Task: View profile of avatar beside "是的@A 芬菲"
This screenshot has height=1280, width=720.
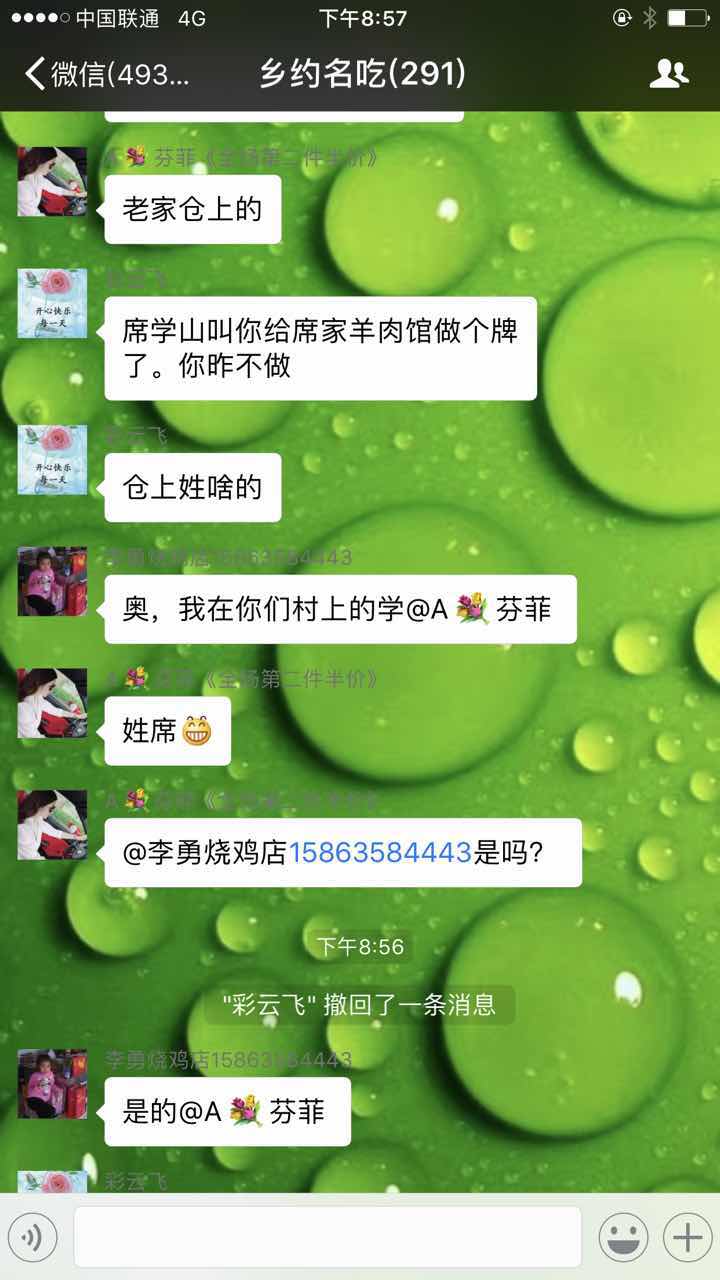Action: (52, 1084)
